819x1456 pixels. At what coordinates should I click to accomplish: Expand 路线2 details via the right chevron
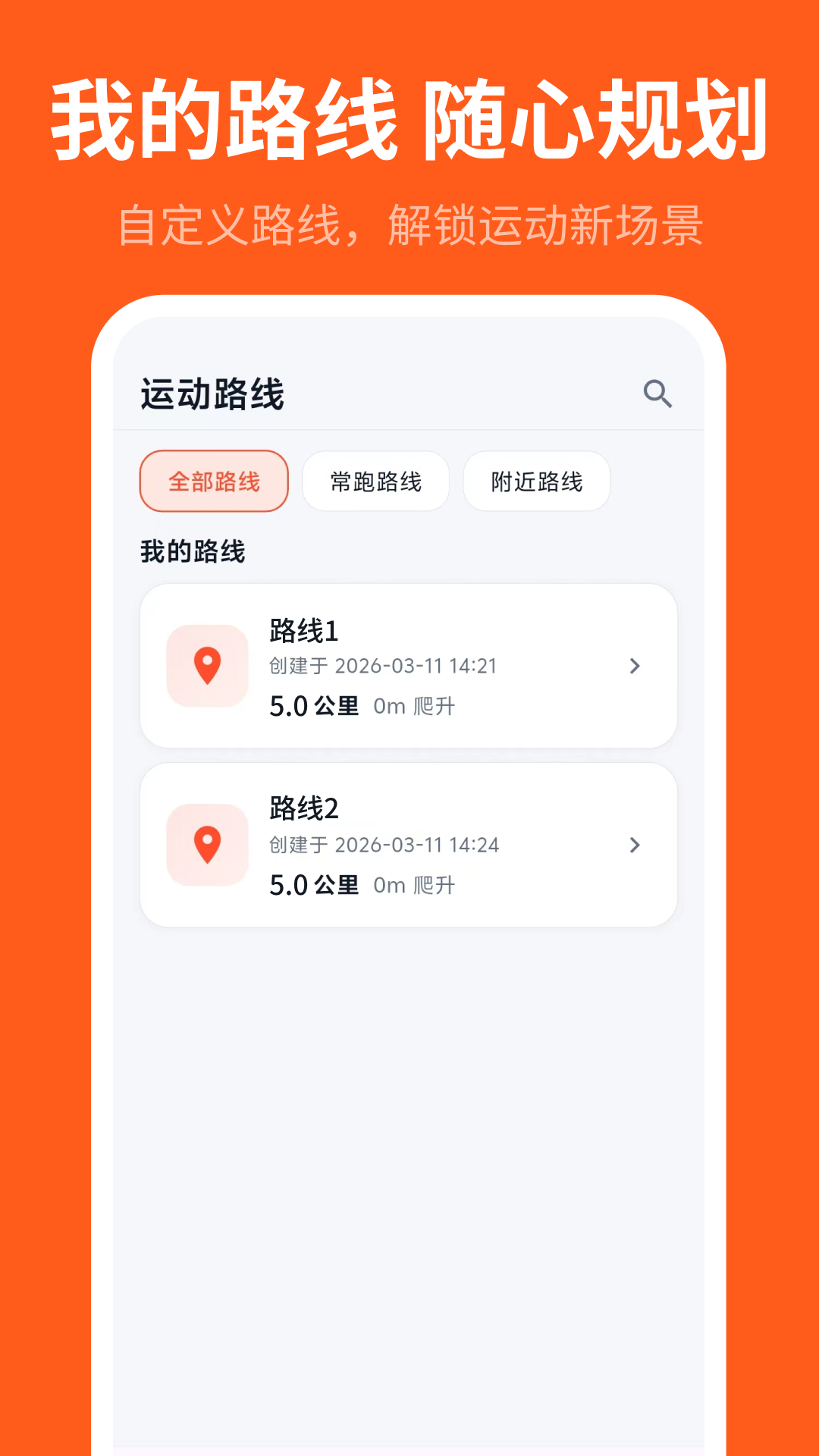[635, 846]
